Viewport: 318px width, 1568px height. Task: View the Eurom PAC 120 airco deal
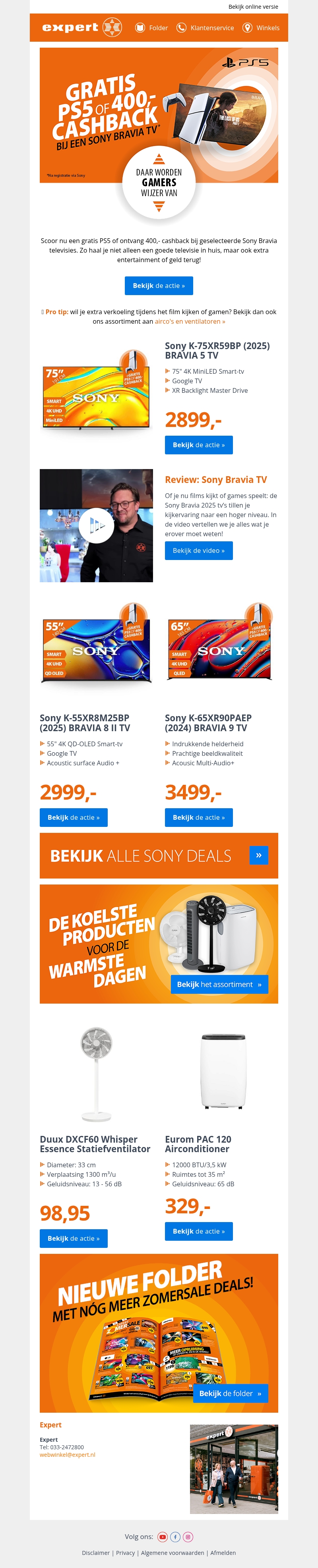tap(199, 1231)
